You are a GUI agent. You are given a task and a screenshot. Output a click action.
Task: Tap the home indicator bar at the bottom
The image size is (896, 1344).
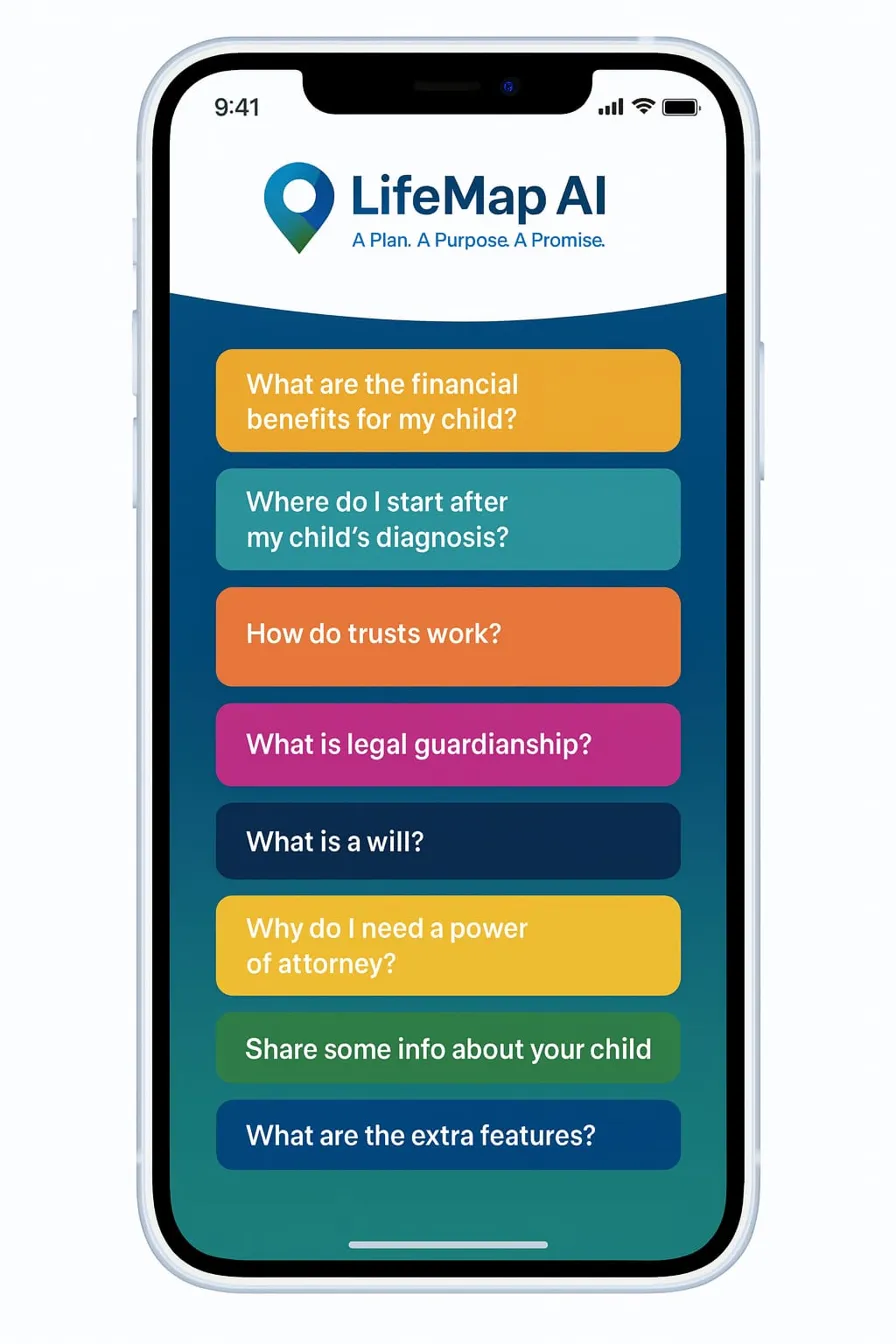pyautogui.click(x=448, y=1245)
